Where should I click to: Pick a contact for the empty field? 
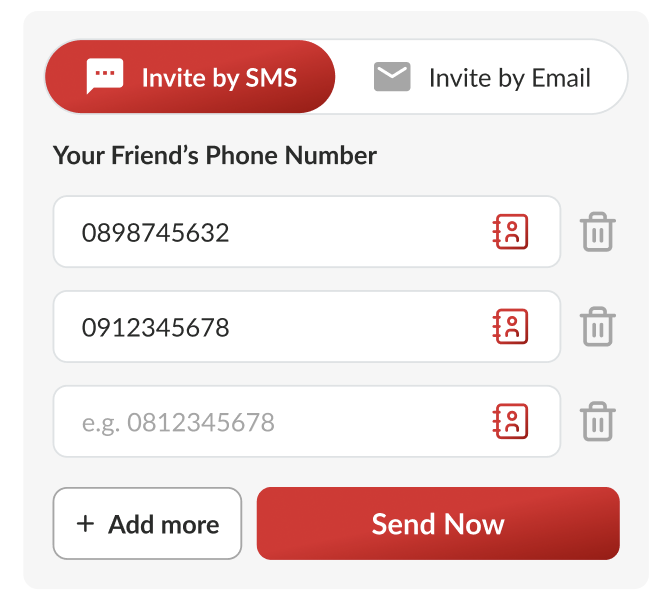pos(510,421)
